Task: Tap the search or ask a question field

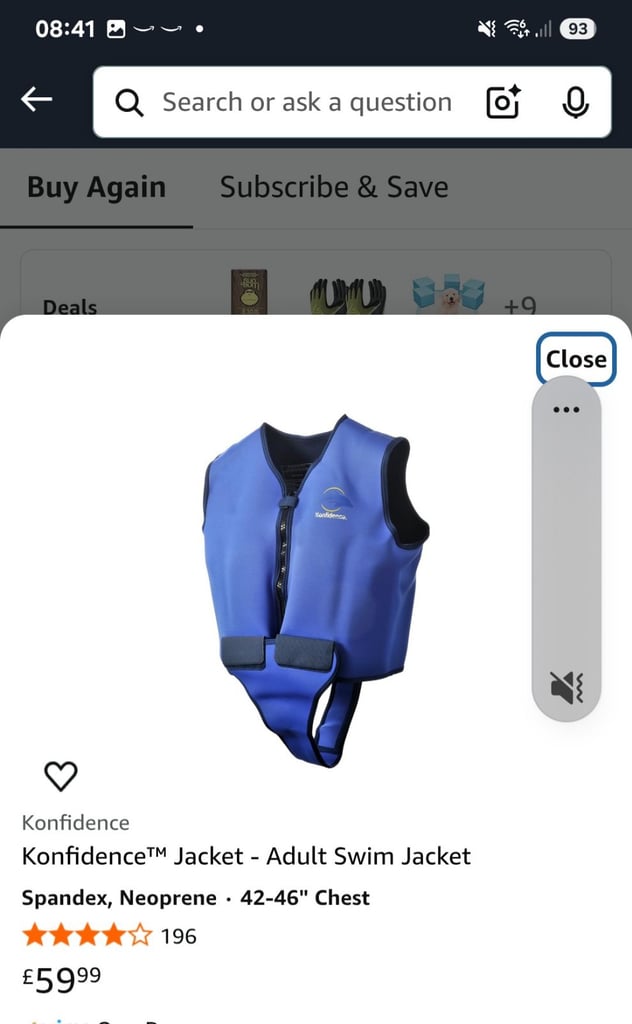Action: click(306, 103)
